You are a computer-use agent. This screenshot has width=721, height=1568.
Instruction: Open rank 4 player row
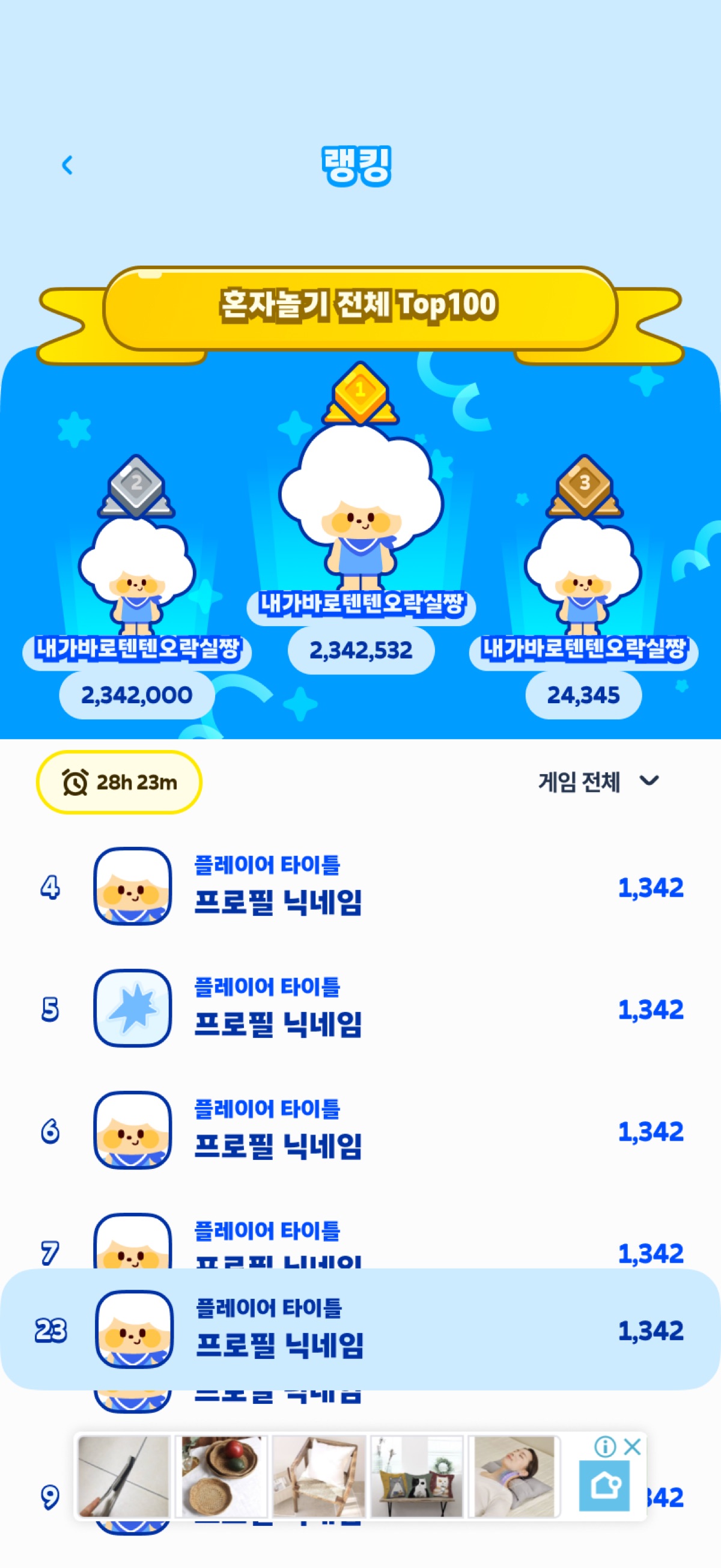click(x=360, y=886)
